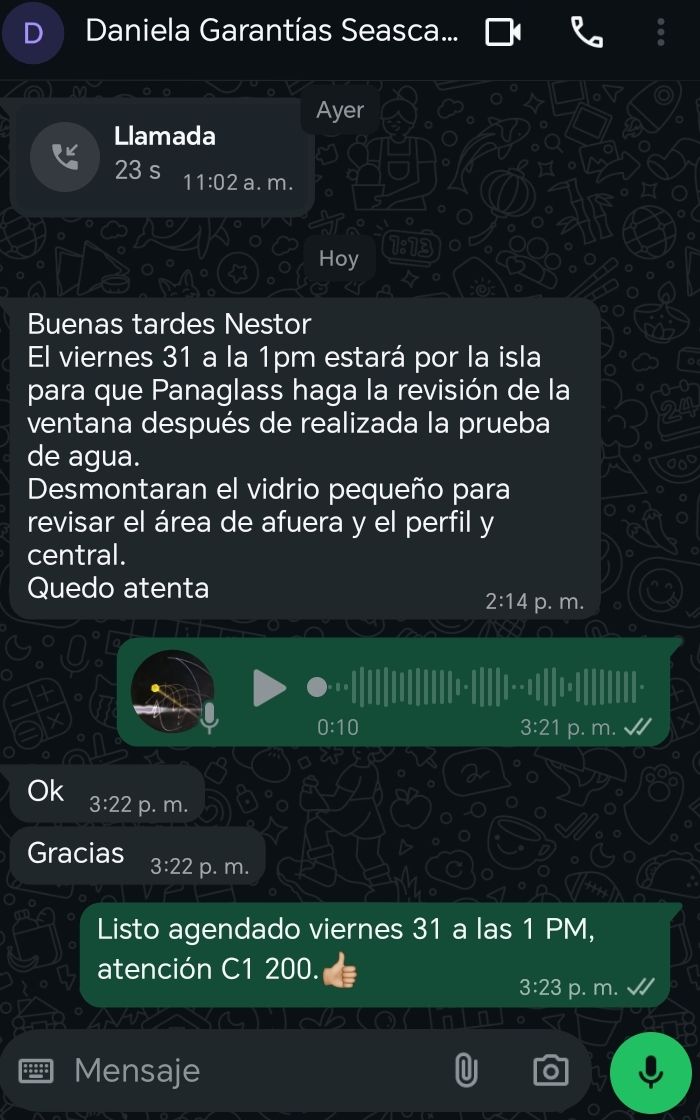Viewport: 700px width, 1120px height.
Task: Tap the green microphone record button
Action: point(650,1071)
